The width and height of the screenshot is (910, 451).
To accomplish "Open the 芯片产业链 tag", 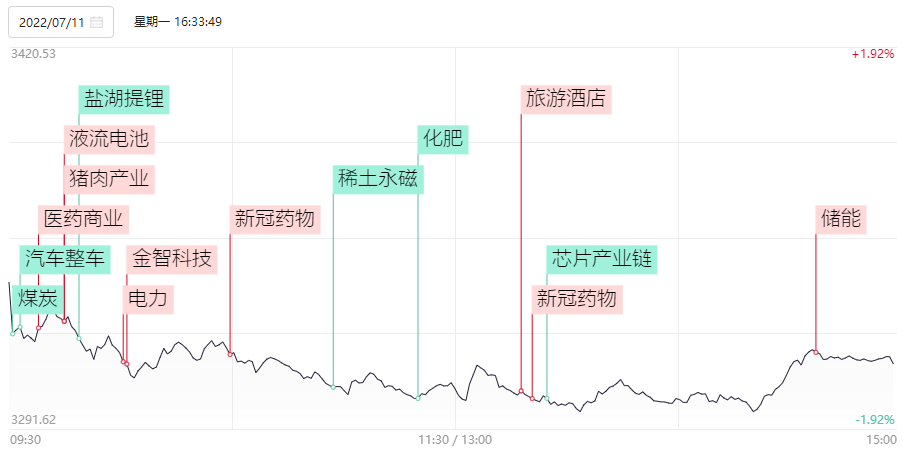I will pyautogui.click(x=602, y=259).
